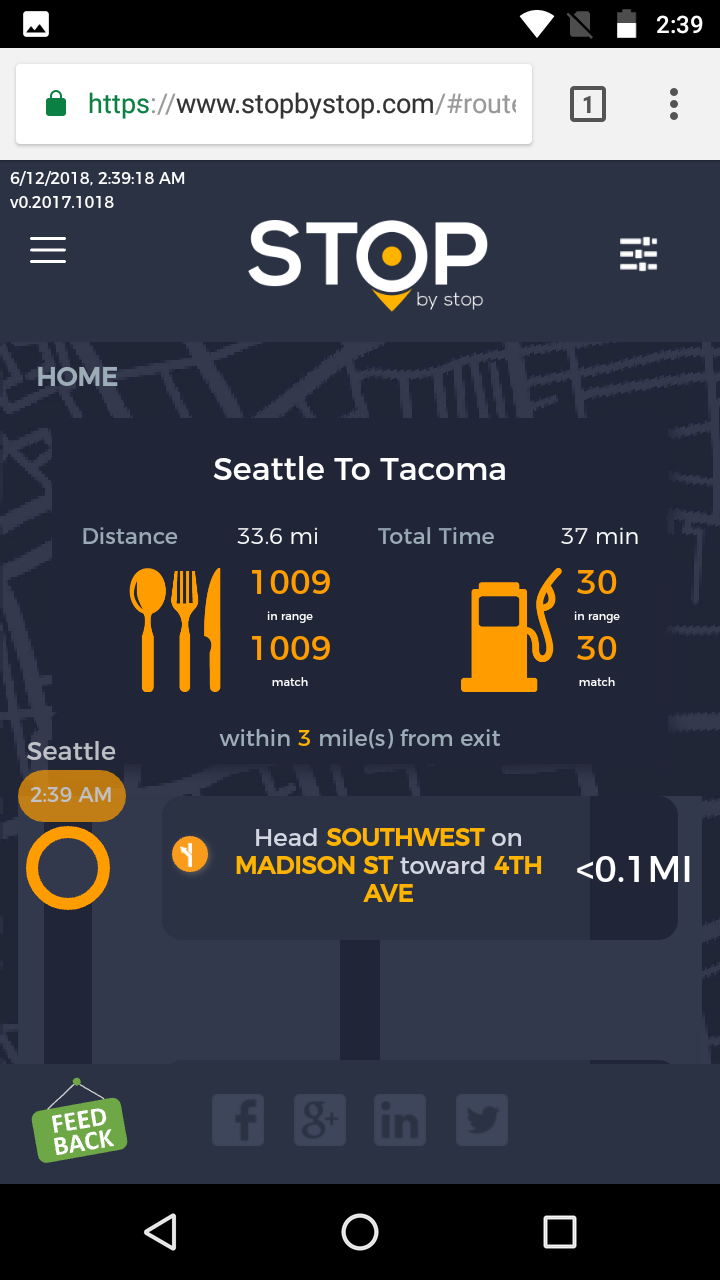This screenshot has height=1280, width=720.
Task: Share on Twitter
Action: (482, 1120)
